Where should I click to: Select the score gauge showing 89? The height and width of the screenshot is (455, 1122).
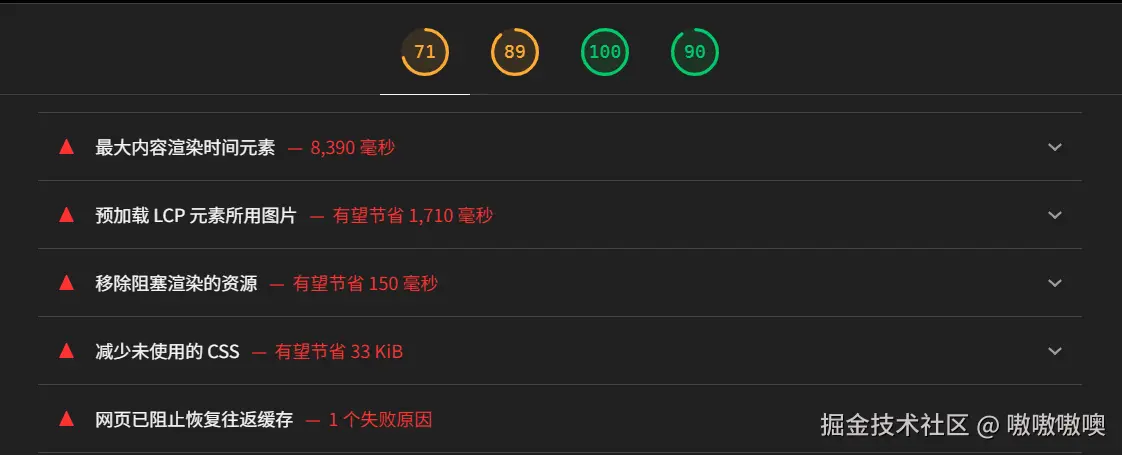515,52
